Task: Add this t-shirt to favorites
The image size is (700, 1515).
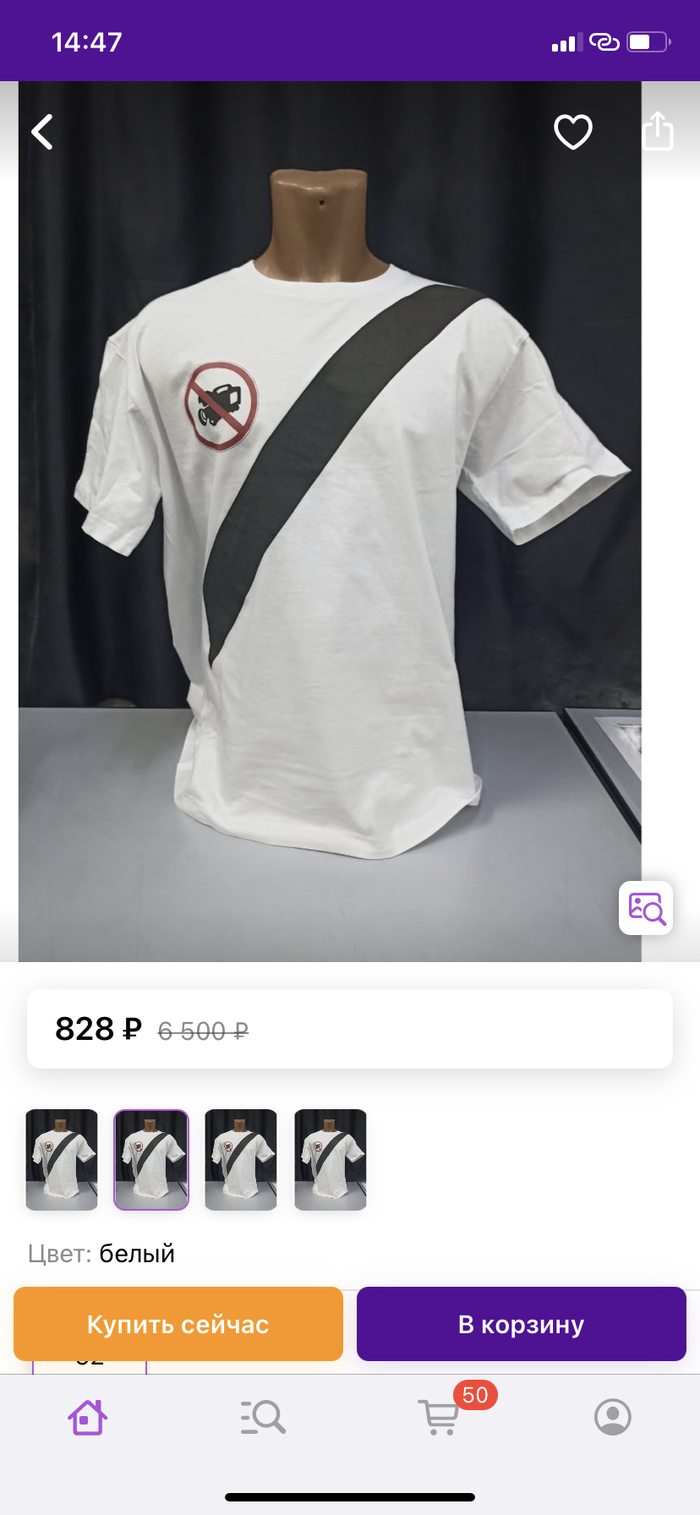Action: click(573, 132)
